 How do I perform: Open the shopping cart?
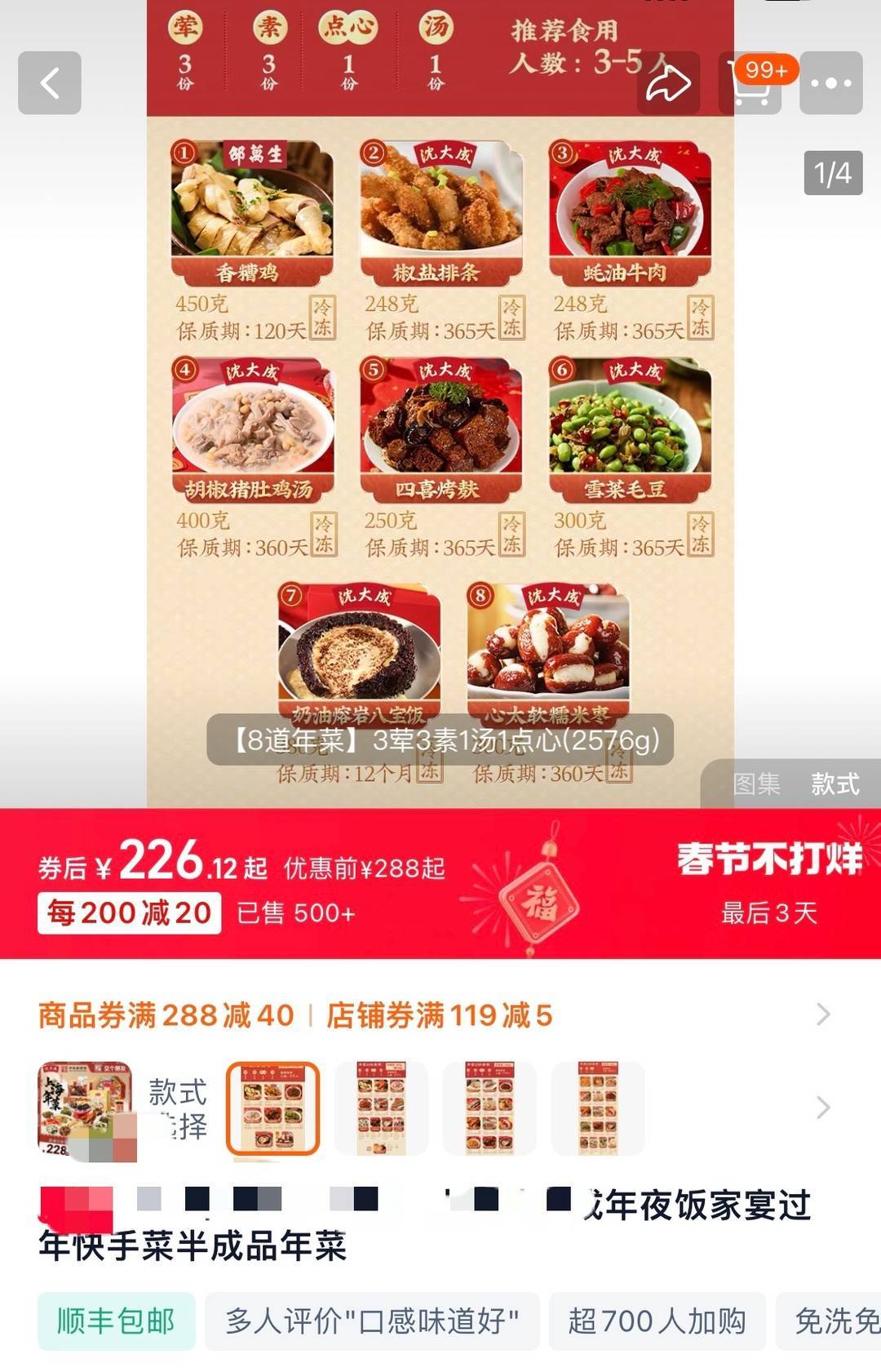pyautogui.click(x=750, y=82)
